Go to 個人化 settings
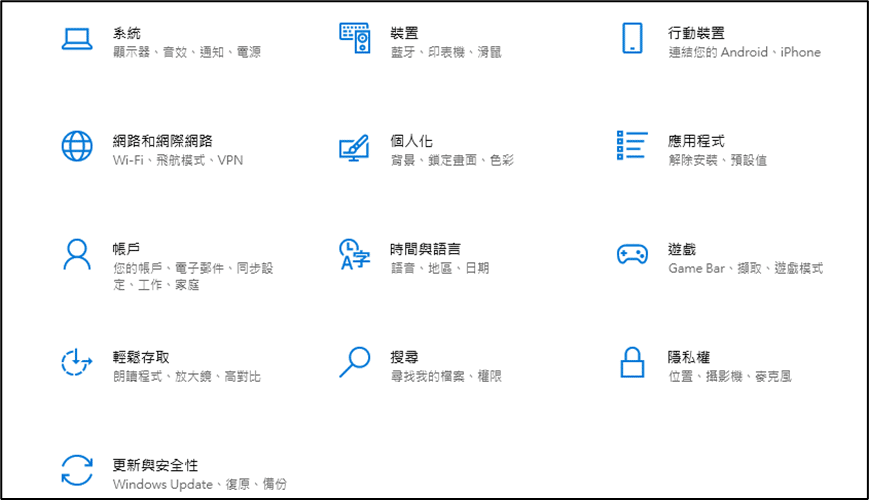The image size is (869, 500). (411, 142)
